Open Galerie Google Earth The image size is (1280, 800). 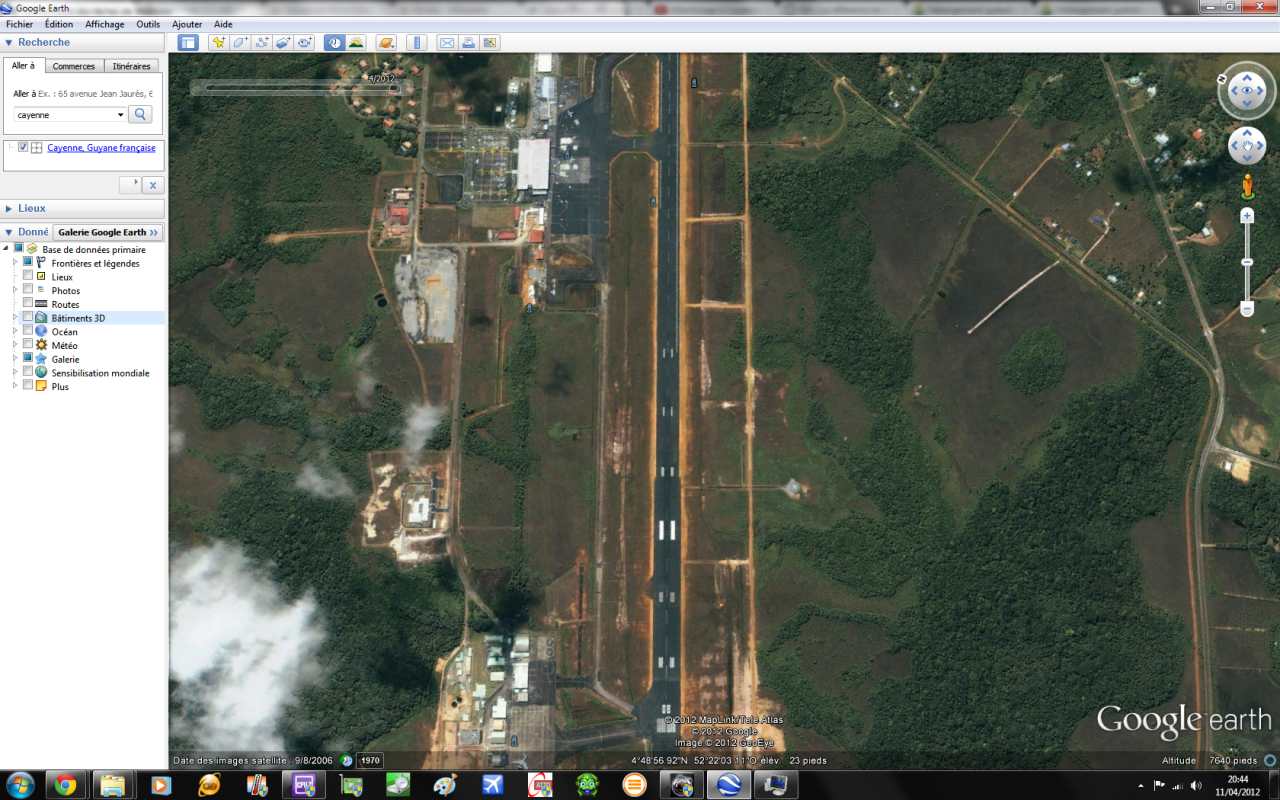107,232
